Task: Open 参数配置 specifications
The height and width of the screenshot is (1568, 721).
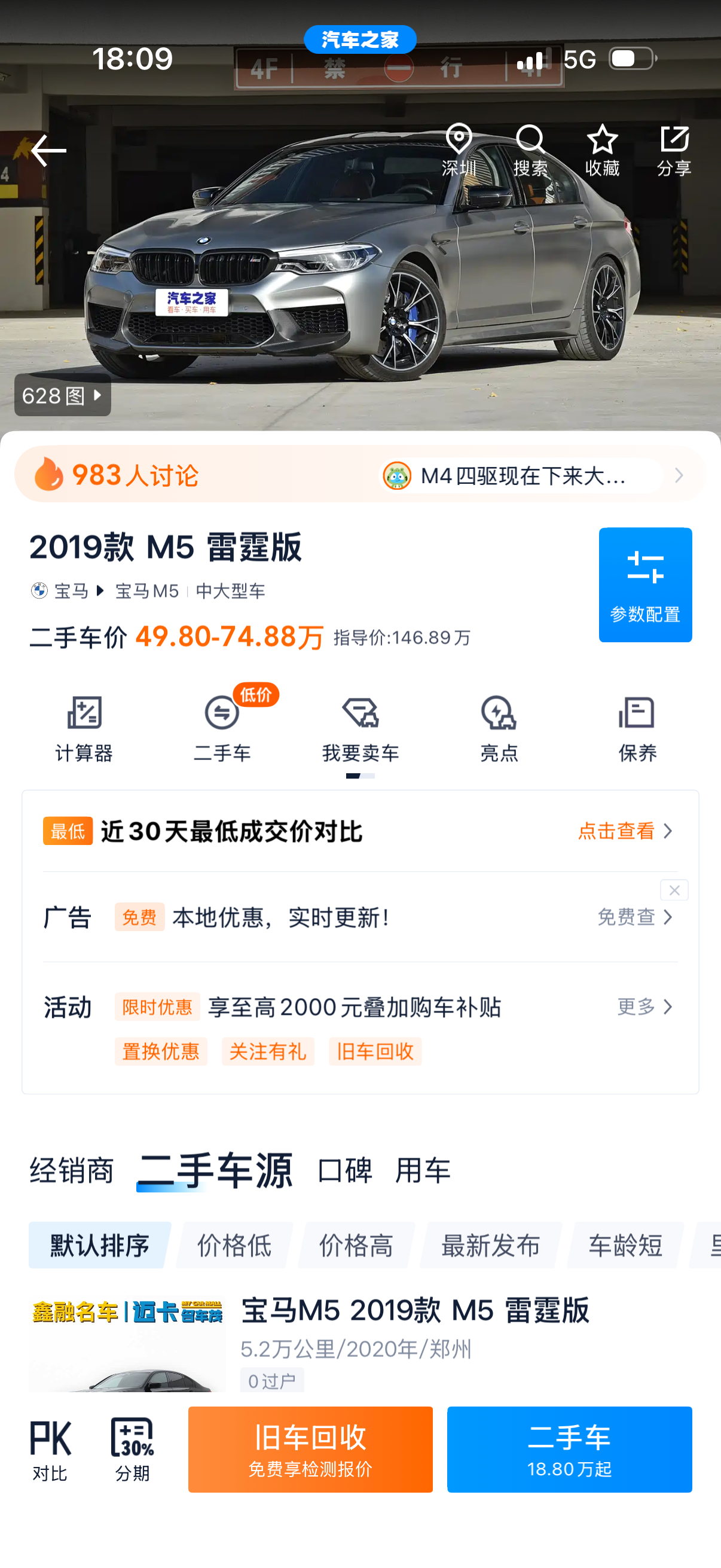Action: click(645, 584)
